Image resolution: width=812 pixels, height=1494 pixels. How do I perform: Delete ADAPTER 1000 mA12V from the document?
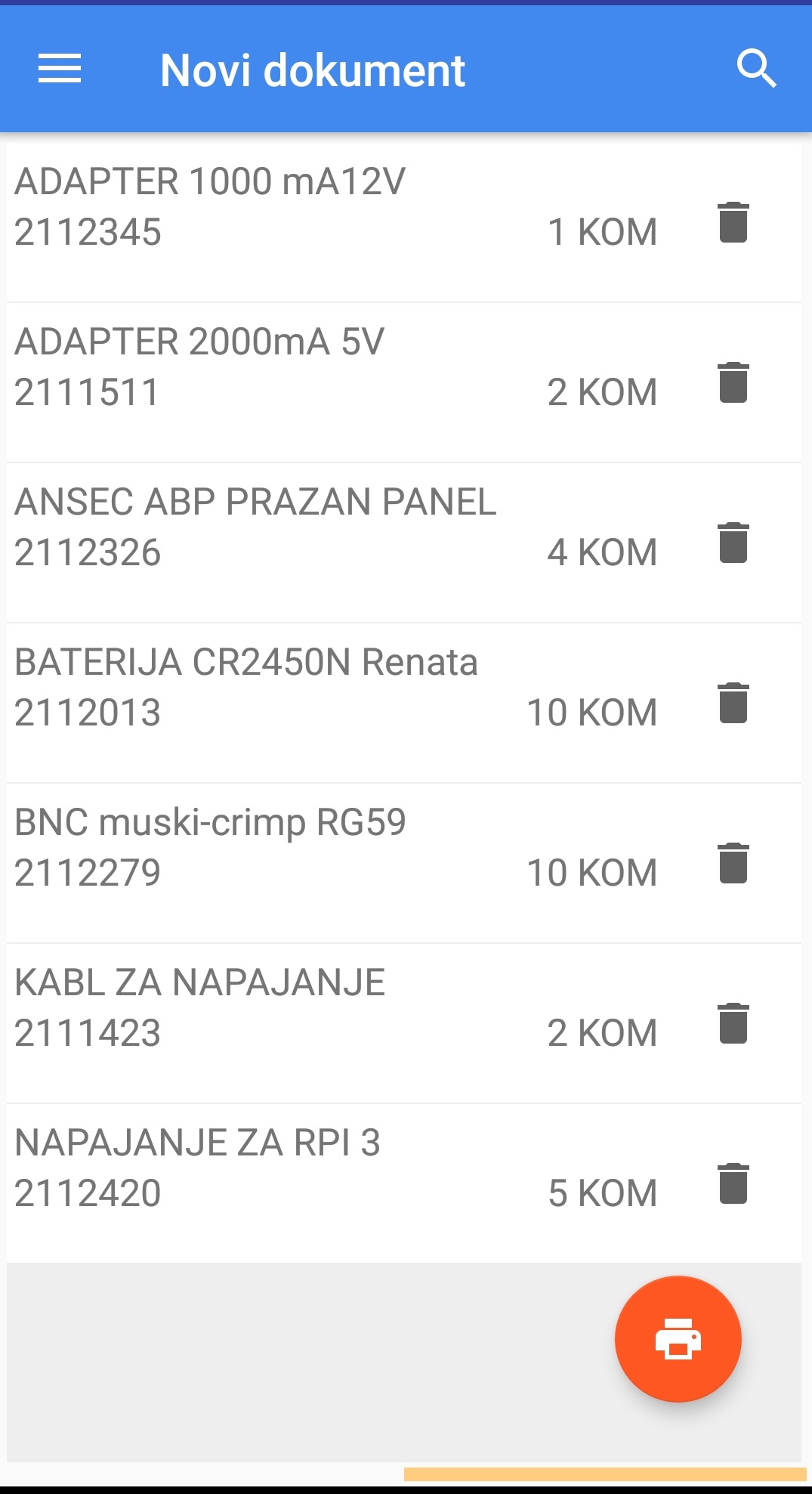click(733, 223)
